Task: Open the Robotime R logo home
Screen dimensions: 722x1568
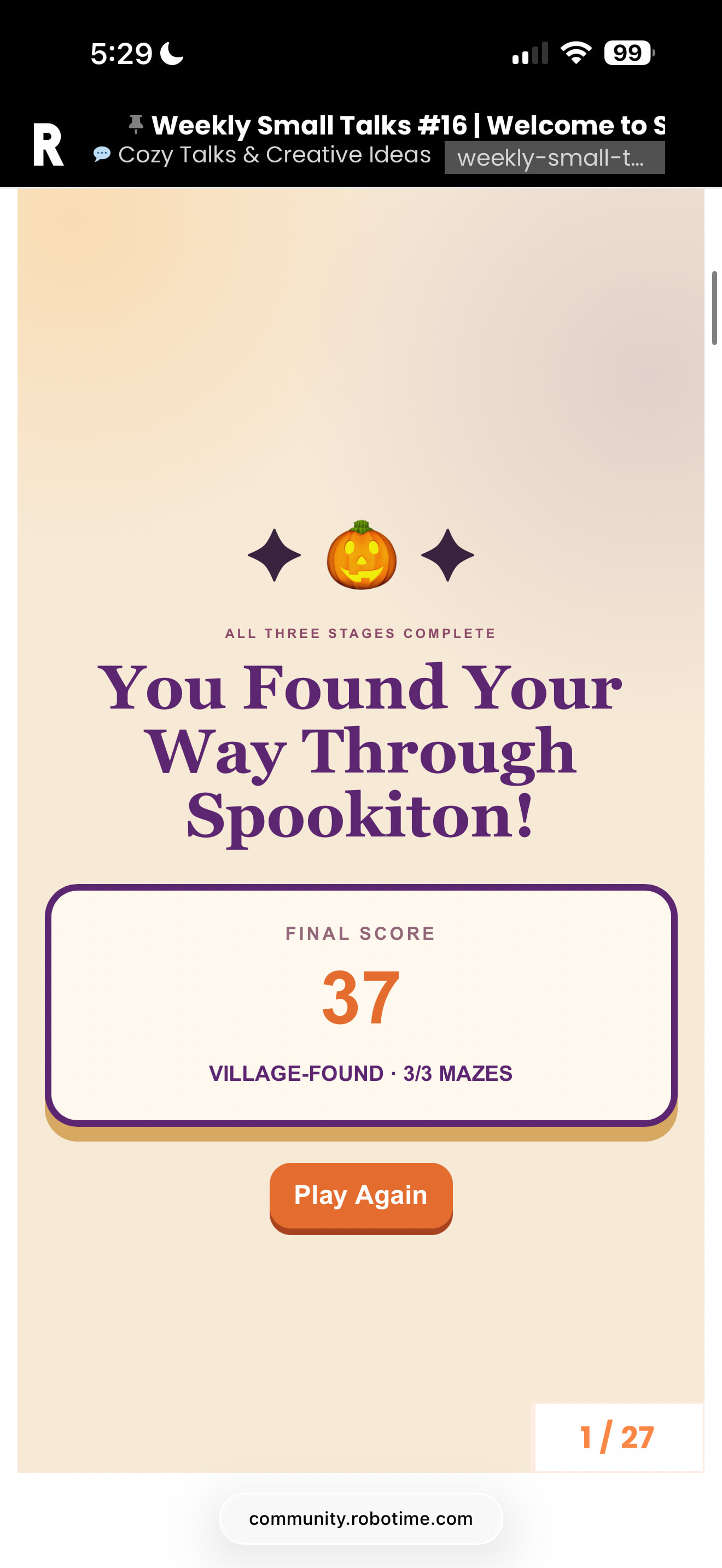Action: [48, 145]
